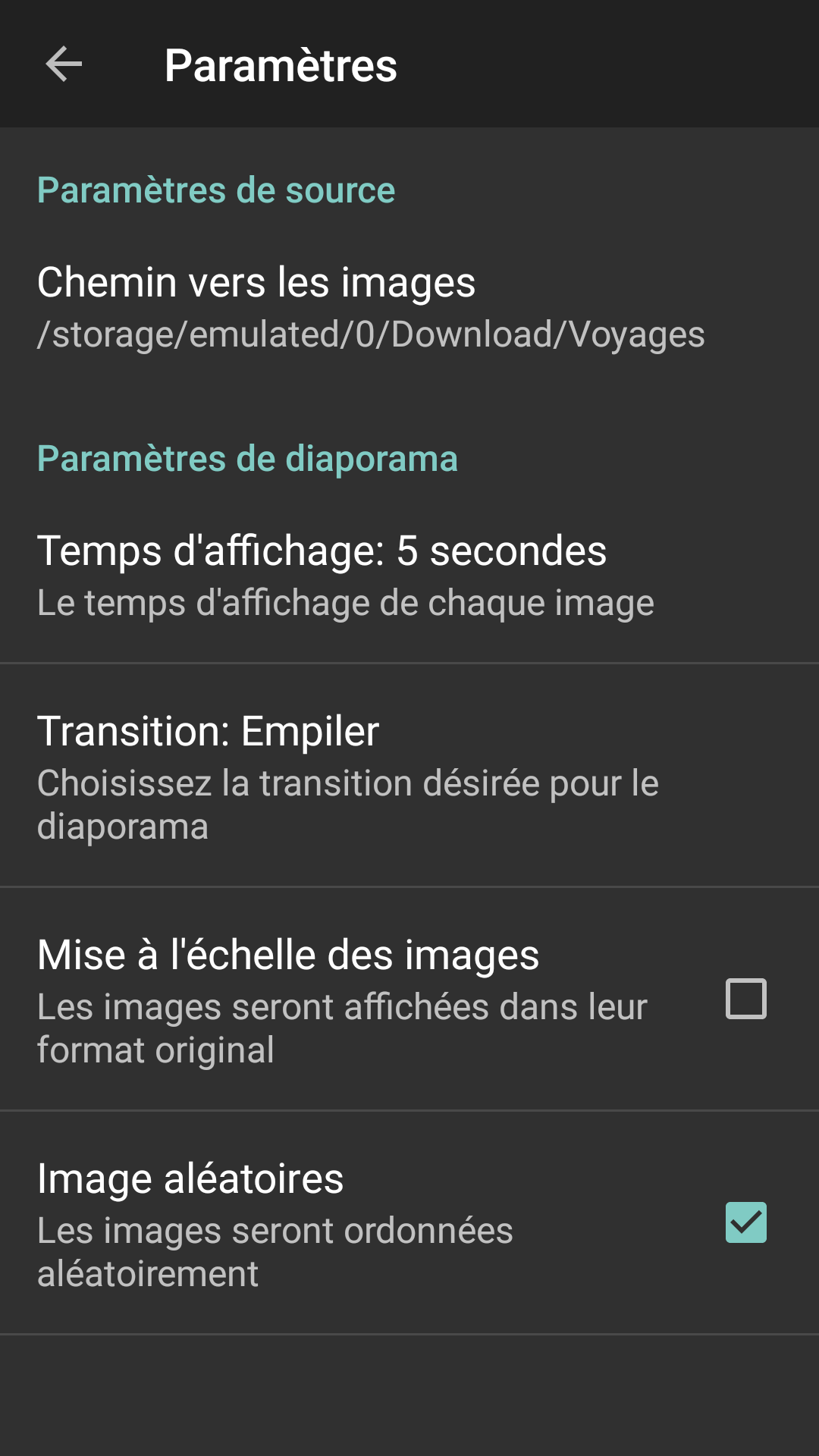This screenshot has height=1456, width=819.
Task: Uncheck Image aléatoires checkbox
Action: (745, 1222)
